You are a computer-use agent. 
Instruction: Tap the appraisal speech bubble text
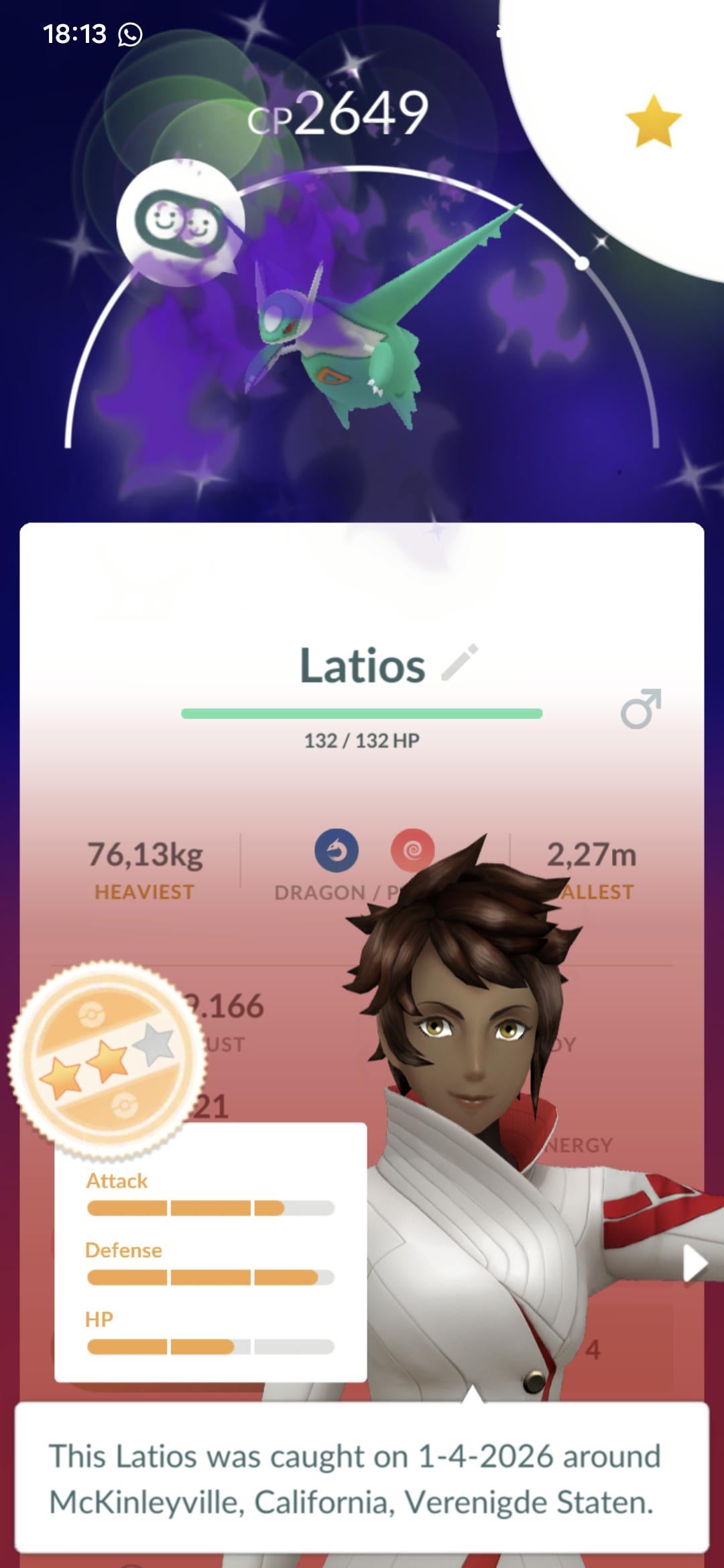[x=361, y=1479]
